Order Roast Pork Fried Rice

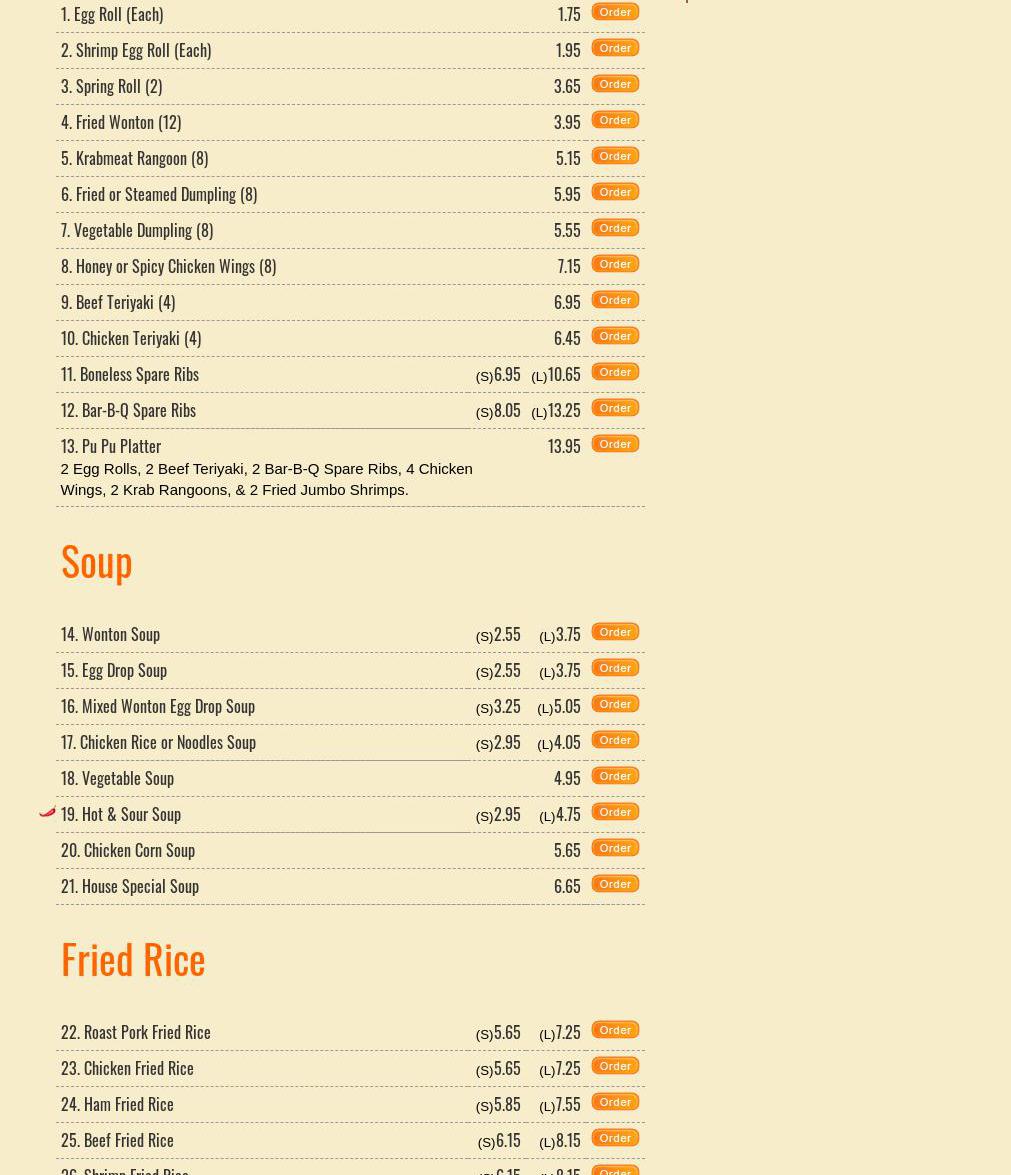pos(615,1030)
